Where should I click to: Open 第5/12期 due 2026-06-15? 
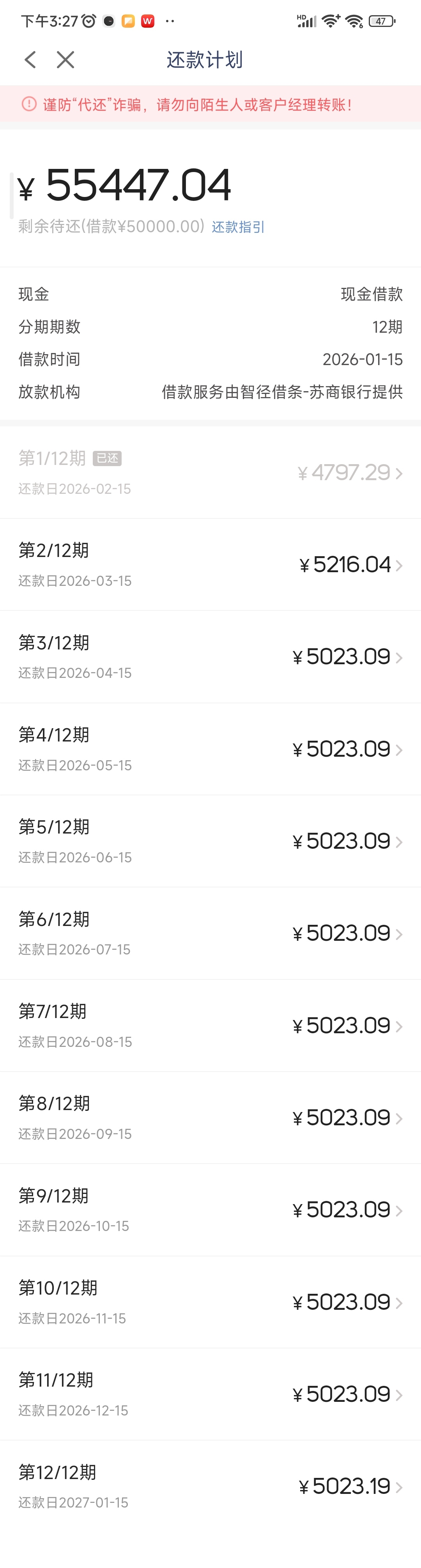pyautogui.click(x=210, y=841)
